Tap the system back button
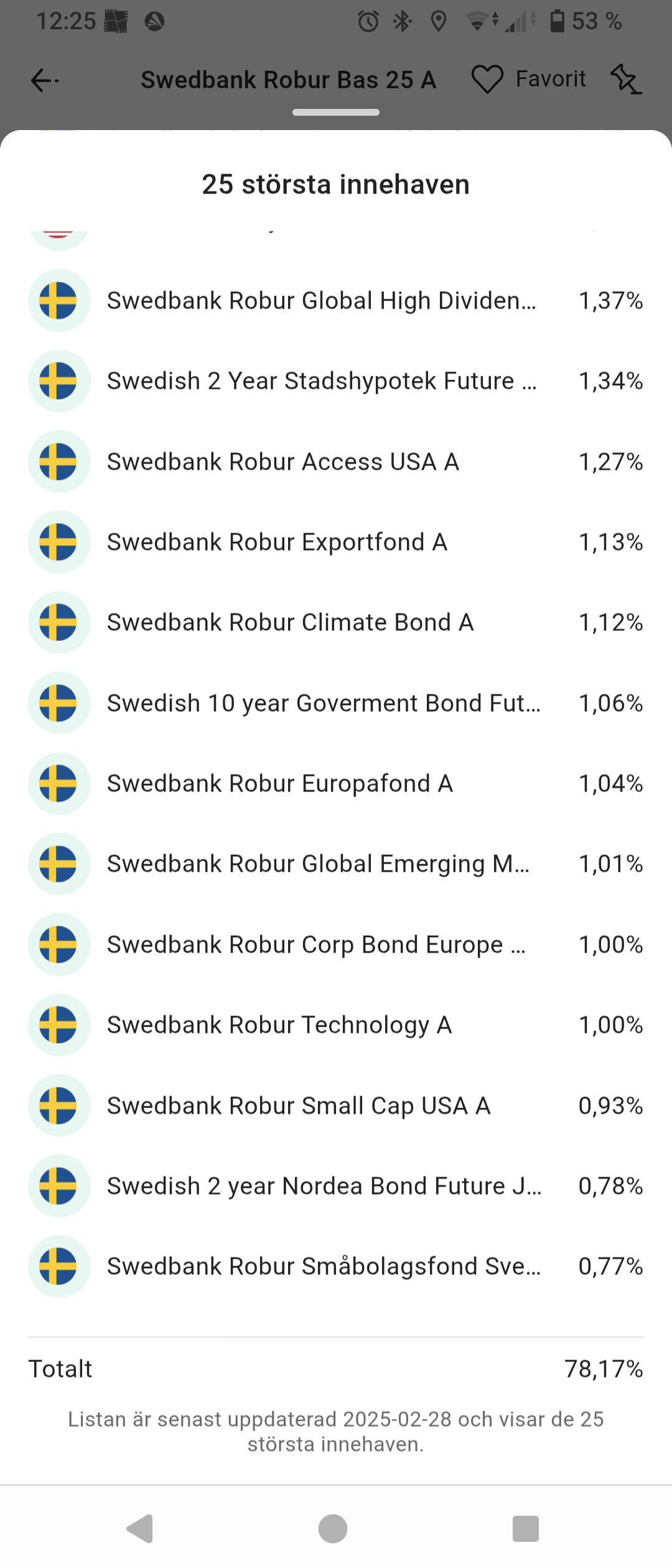The width and height of the screenshot is (672, 1568). 141,1528
